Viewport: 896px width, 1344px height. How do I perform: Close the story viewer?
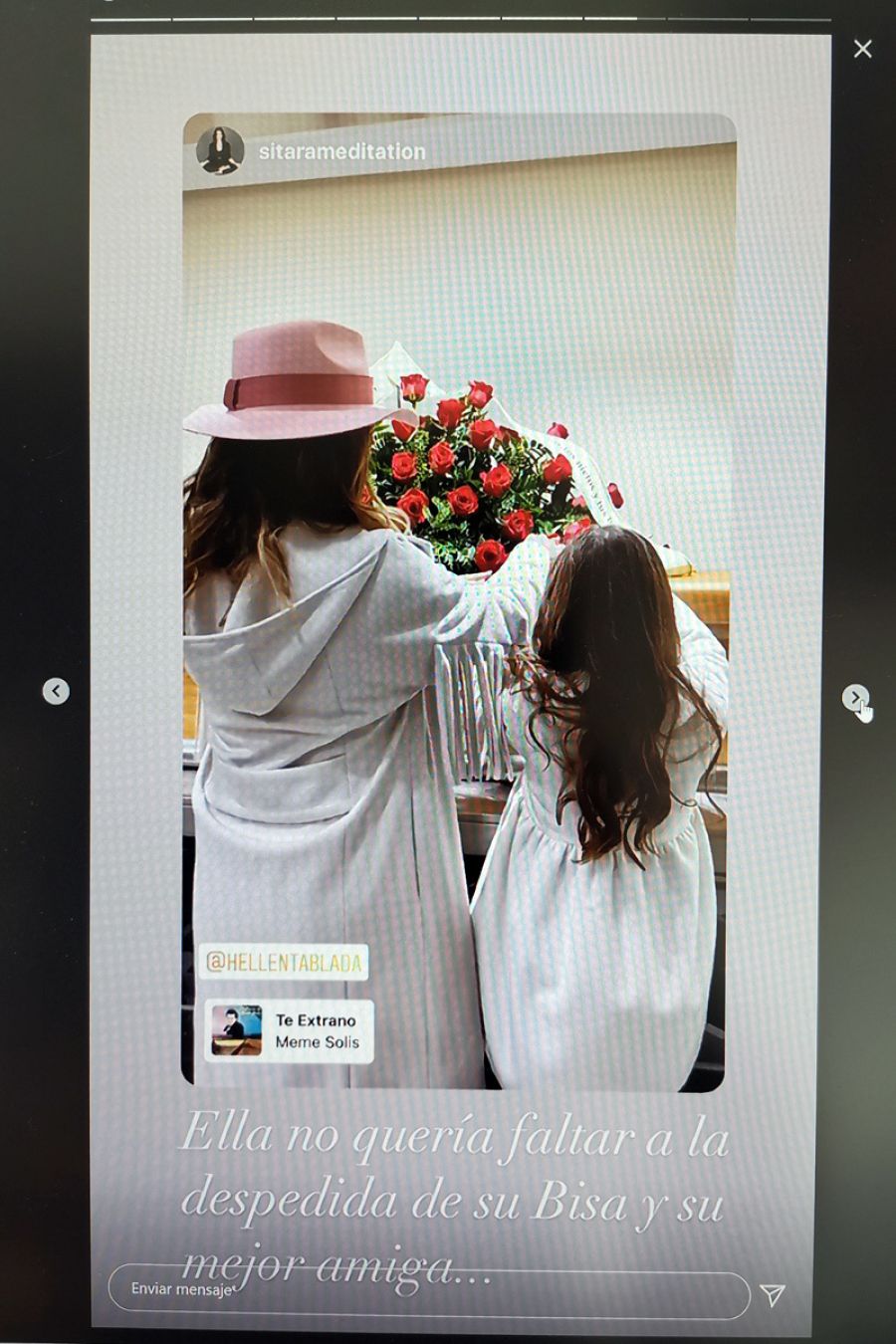(862, 49)
